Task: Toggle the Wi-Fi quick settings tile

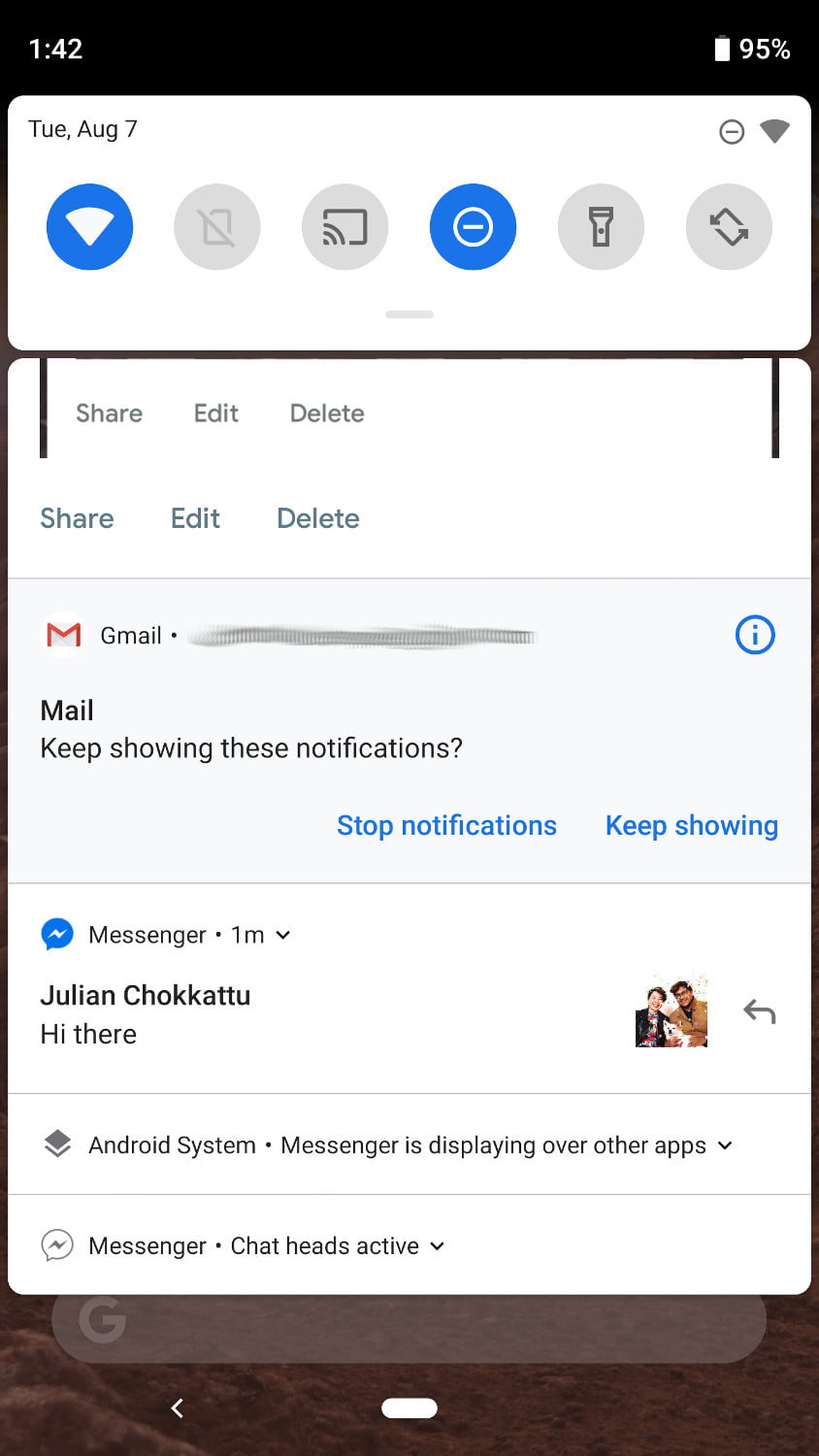Action: (x=89, y=226)
